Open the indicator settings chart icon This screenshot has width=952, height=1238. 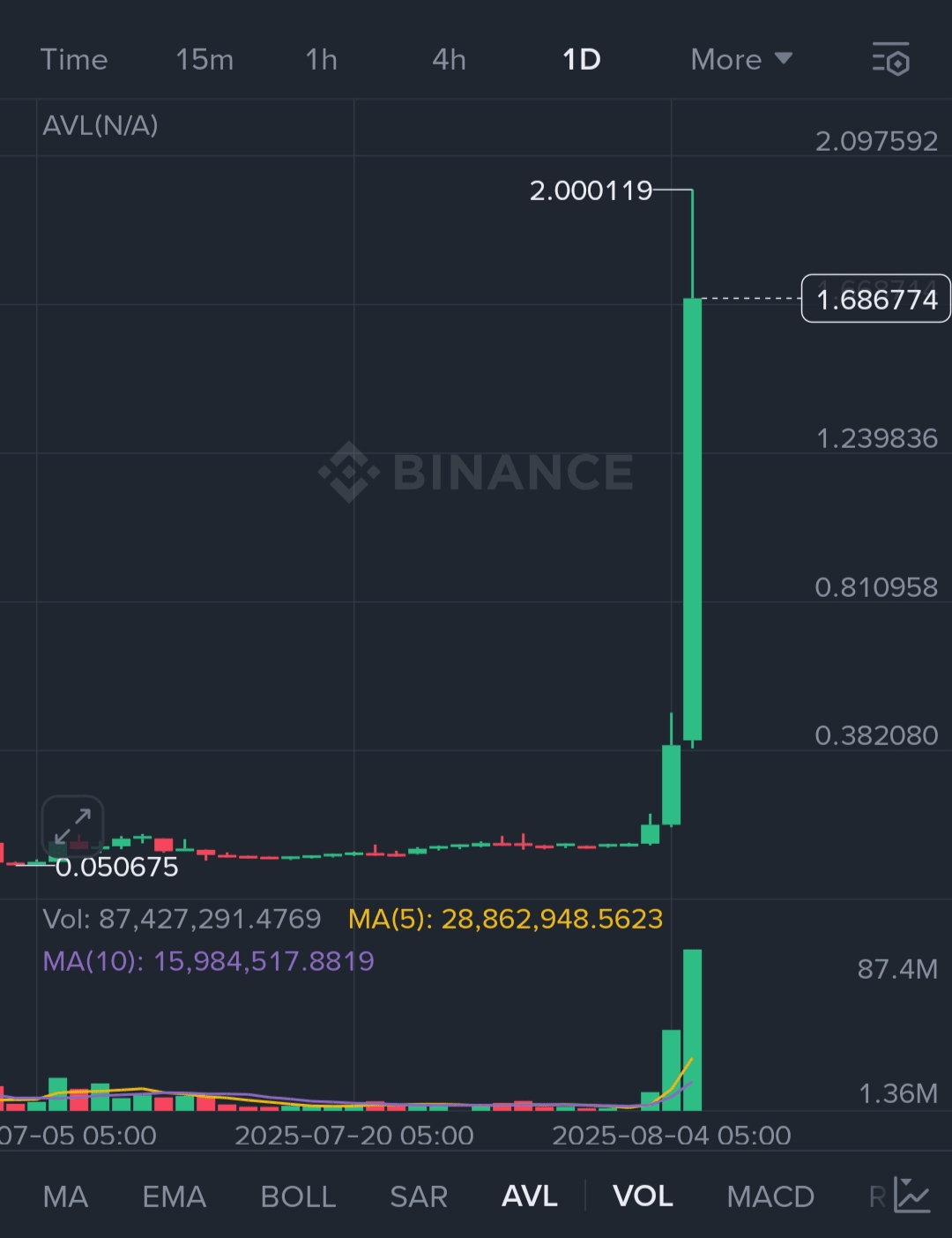click(912, 1196)
